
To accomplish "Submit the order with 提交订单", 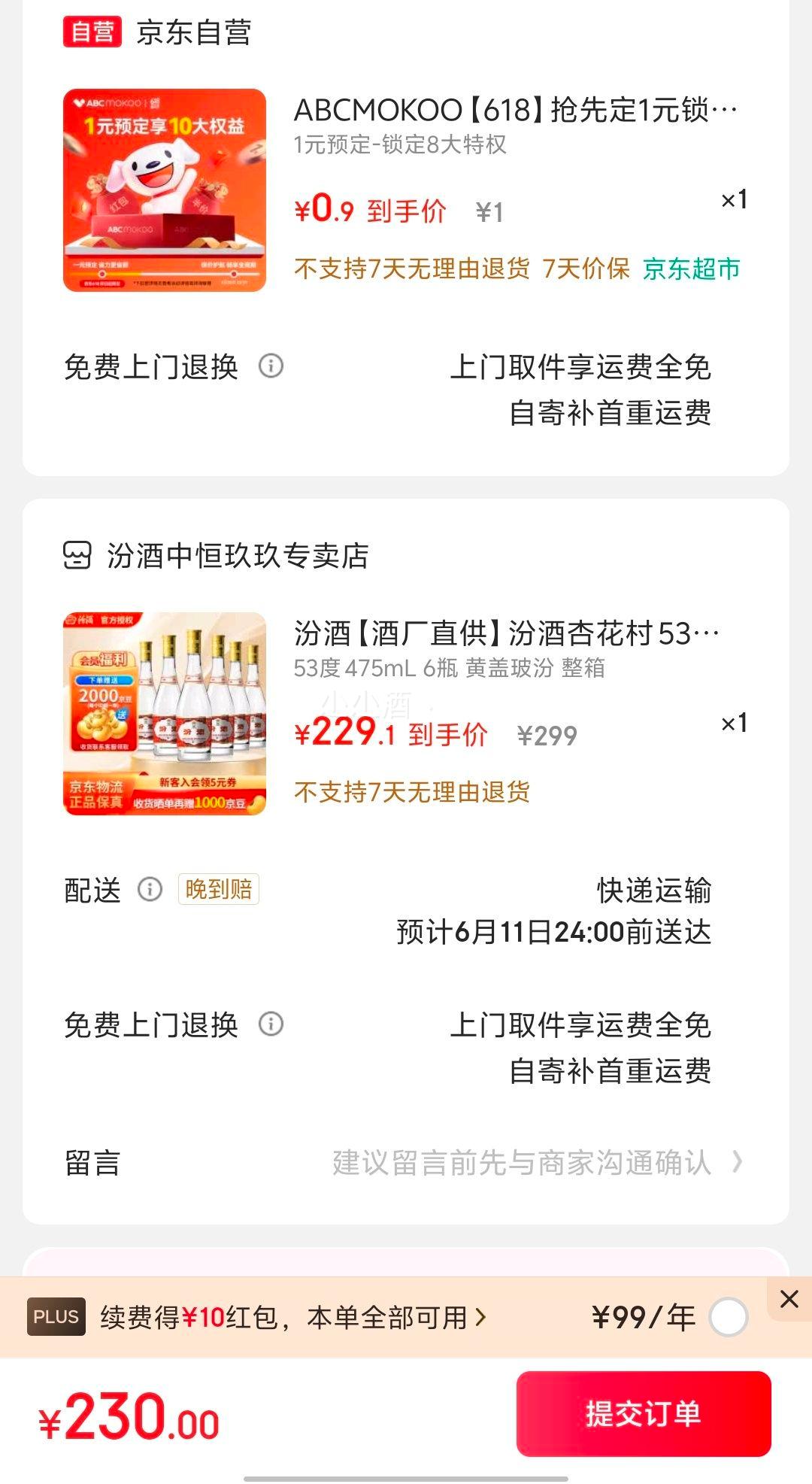I will [x=644, y=1413].
